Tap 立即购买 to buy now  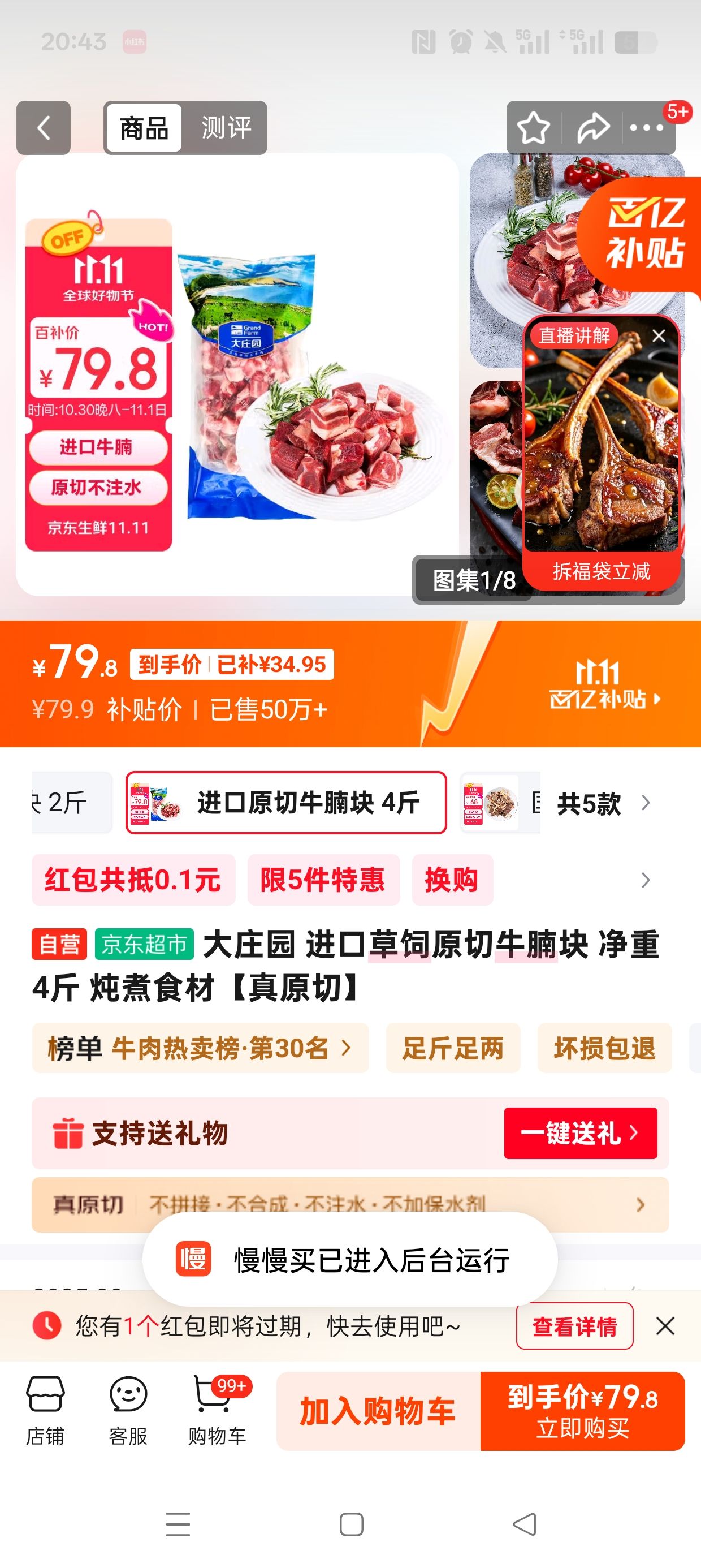click(583, 1411)
